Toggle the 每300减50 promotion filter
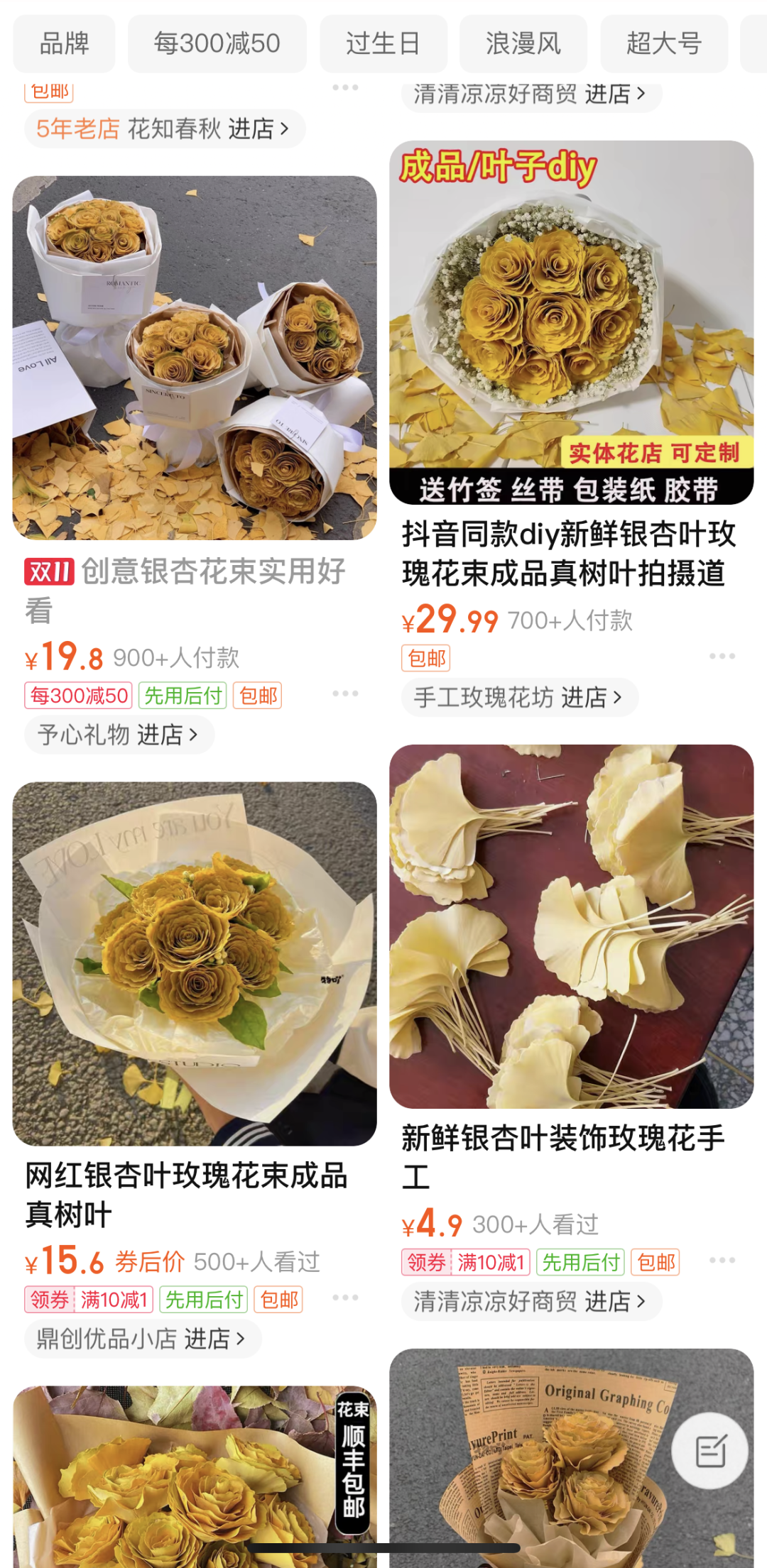The image size is (767, 1568). point(217,43)
